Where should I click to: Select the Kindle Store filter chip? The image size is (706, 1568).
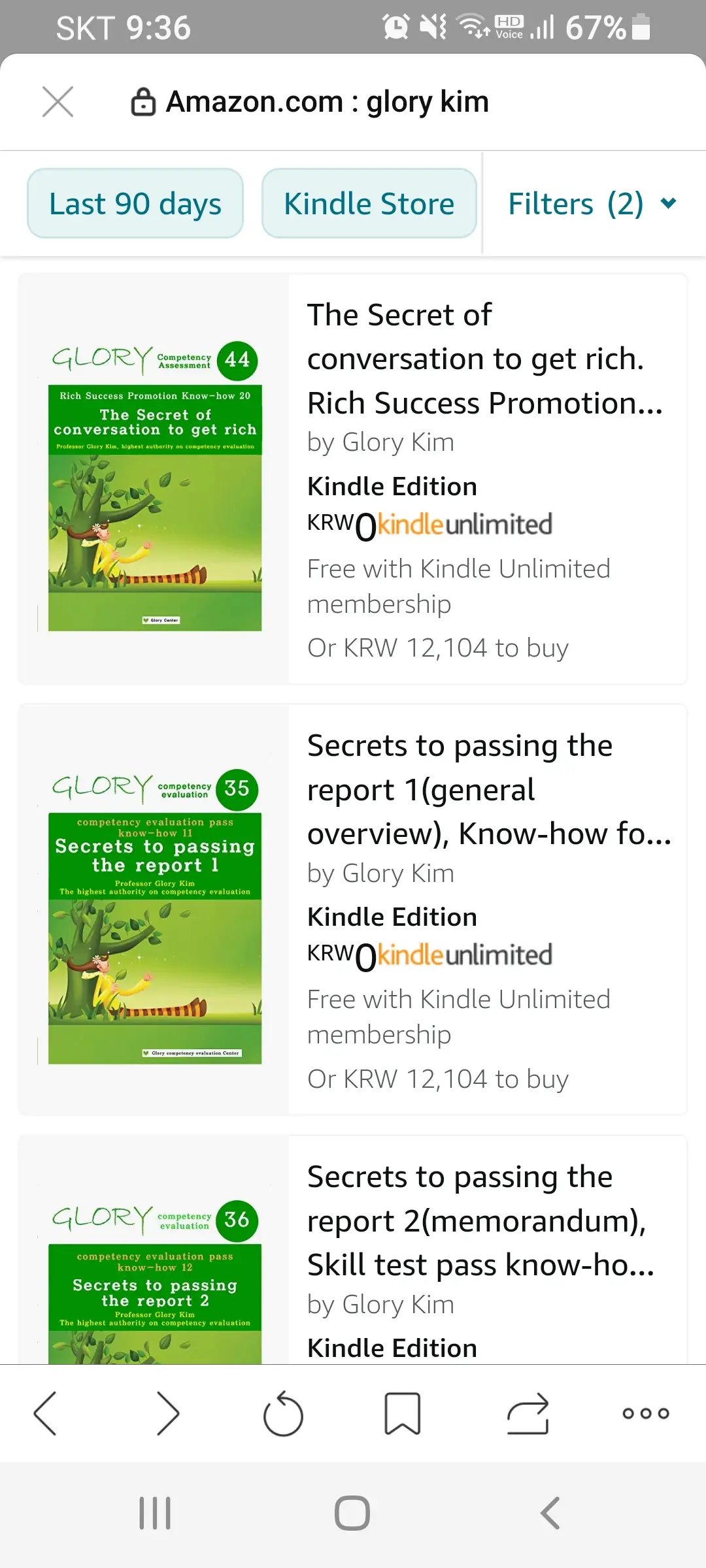pos(369,204)
